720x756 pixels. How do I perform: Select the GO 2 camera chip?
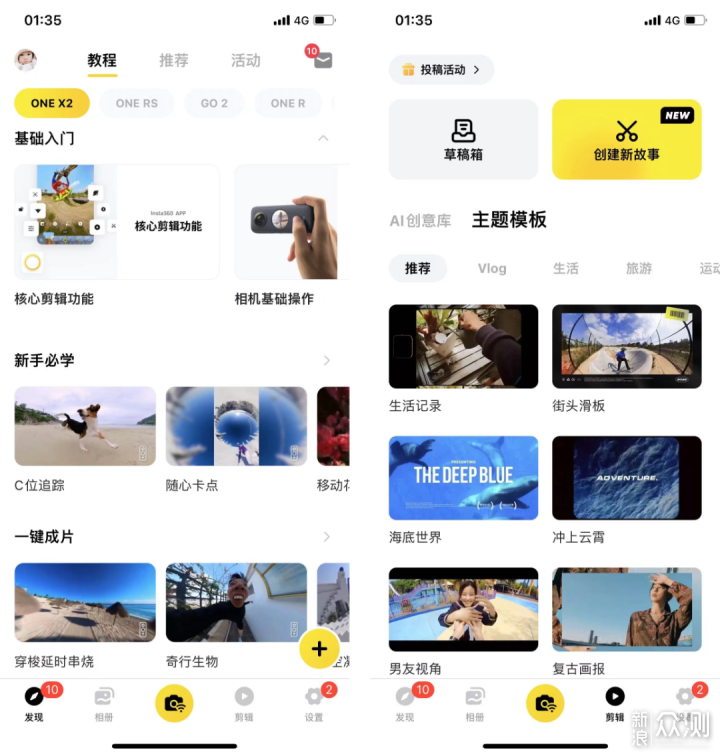coord(214,103)
